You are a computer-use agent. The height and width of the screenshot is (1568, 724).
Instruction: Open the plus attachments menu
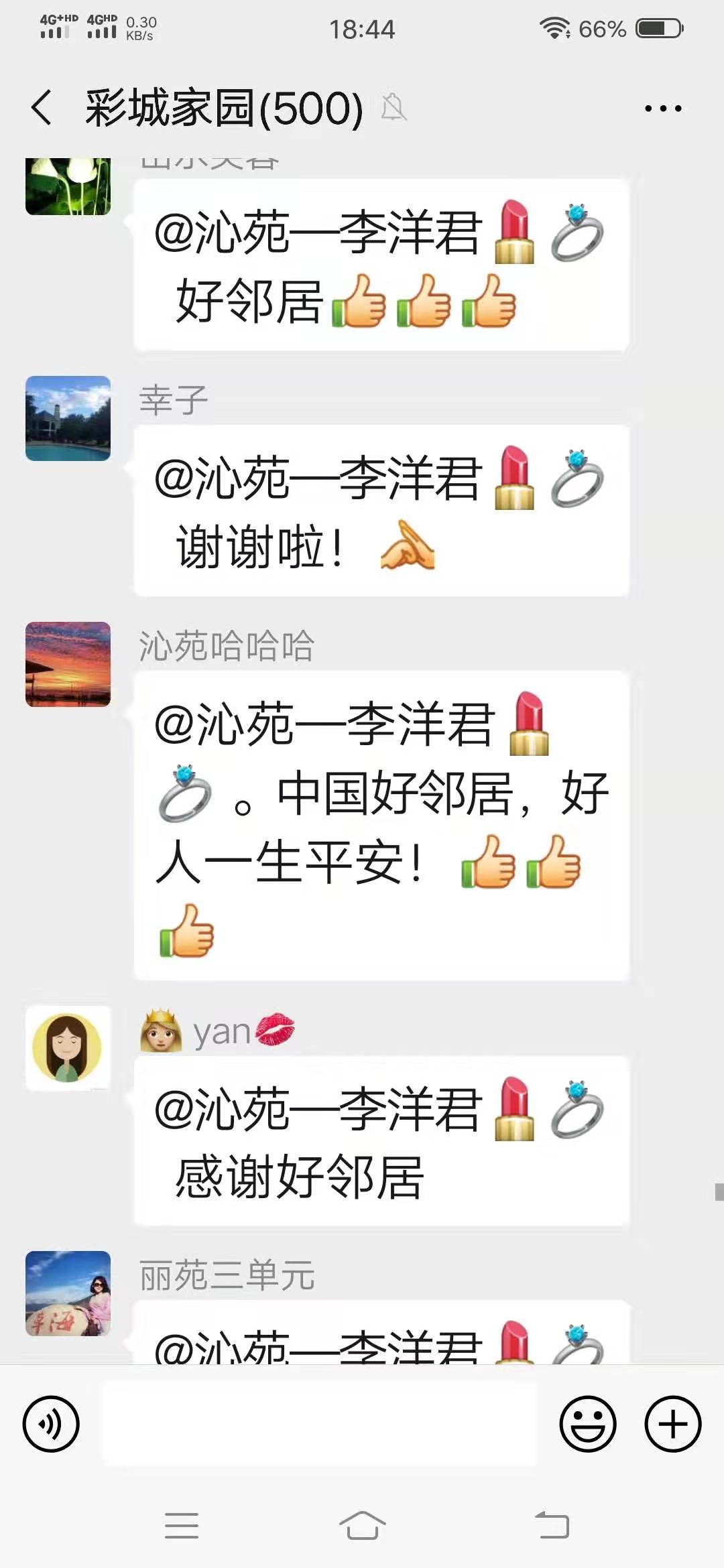point(672,1424)
